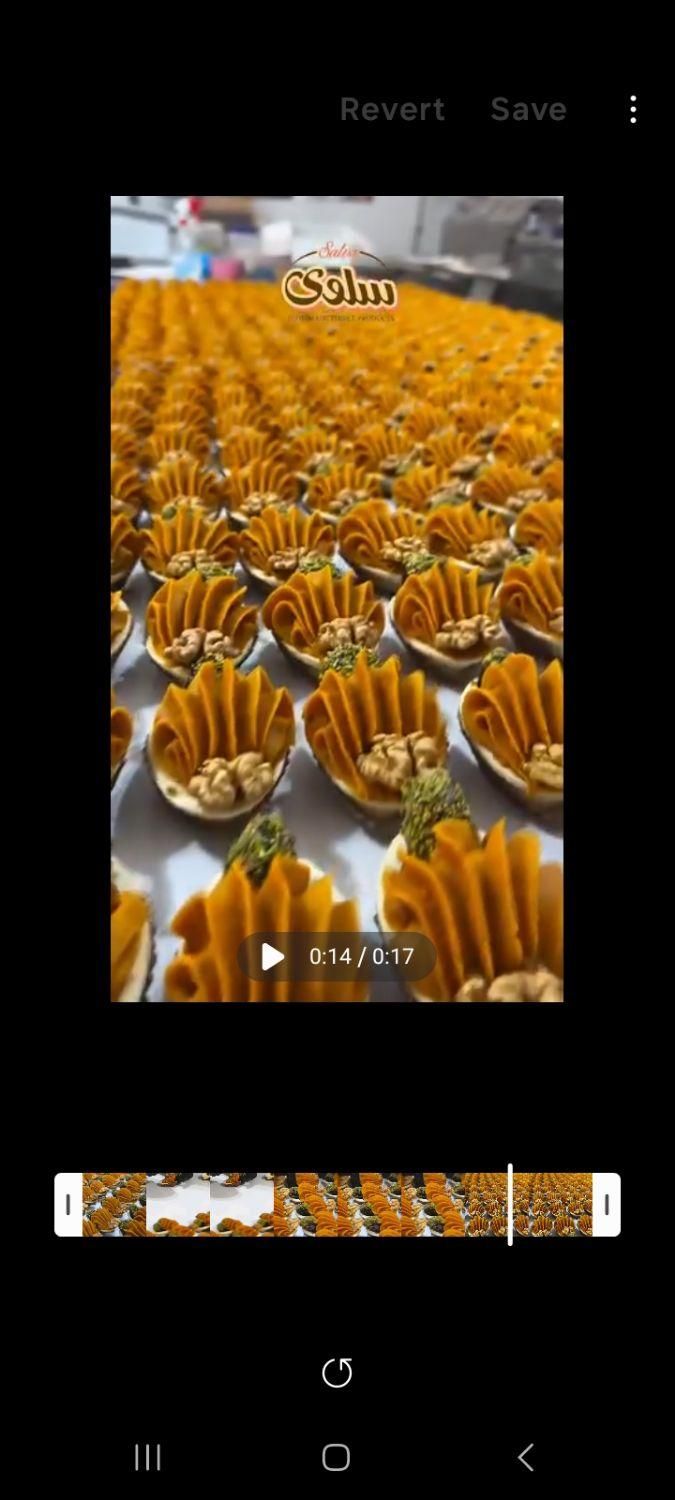
Task: Tap the right trim handle
Action: [606, 1205]
